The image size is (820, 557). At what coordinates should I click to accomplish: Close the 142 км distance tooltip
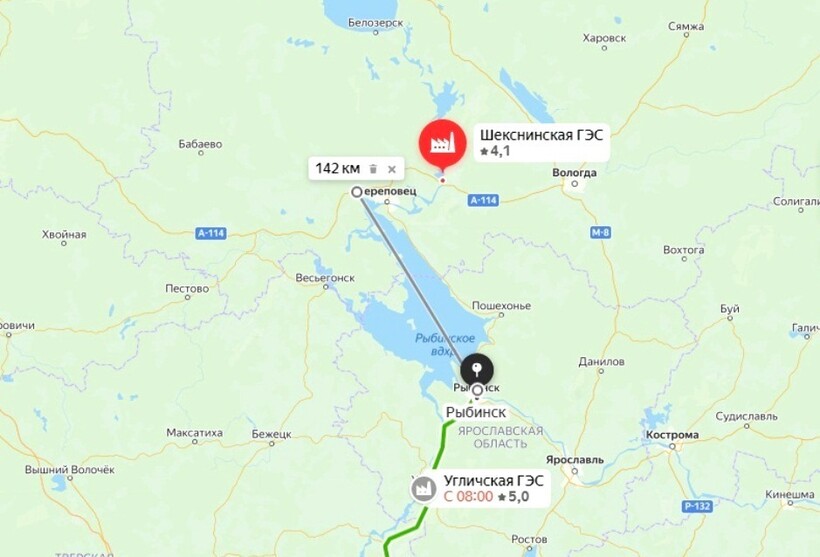click(392, 169)
